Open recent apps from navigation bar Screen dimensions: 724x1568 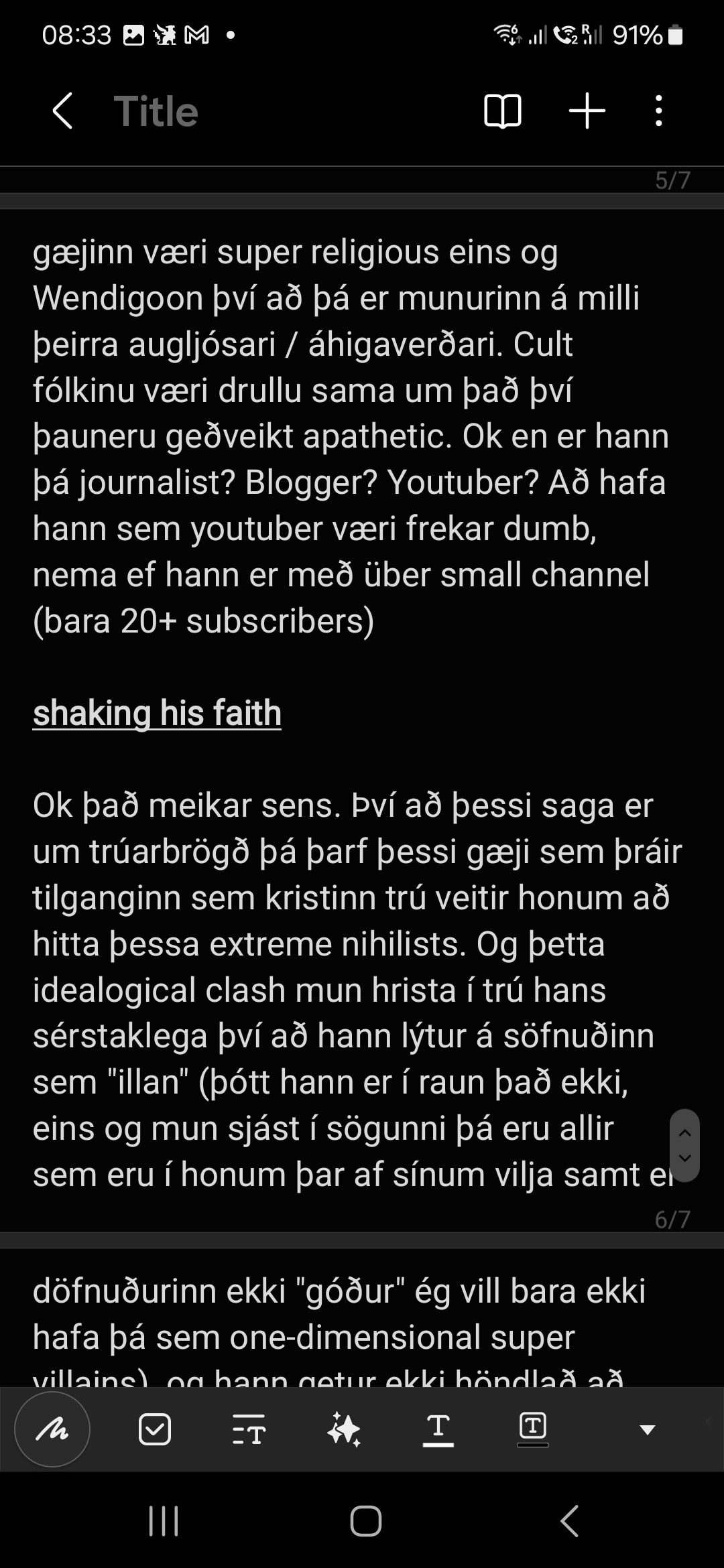click(x=164, y=1520)
